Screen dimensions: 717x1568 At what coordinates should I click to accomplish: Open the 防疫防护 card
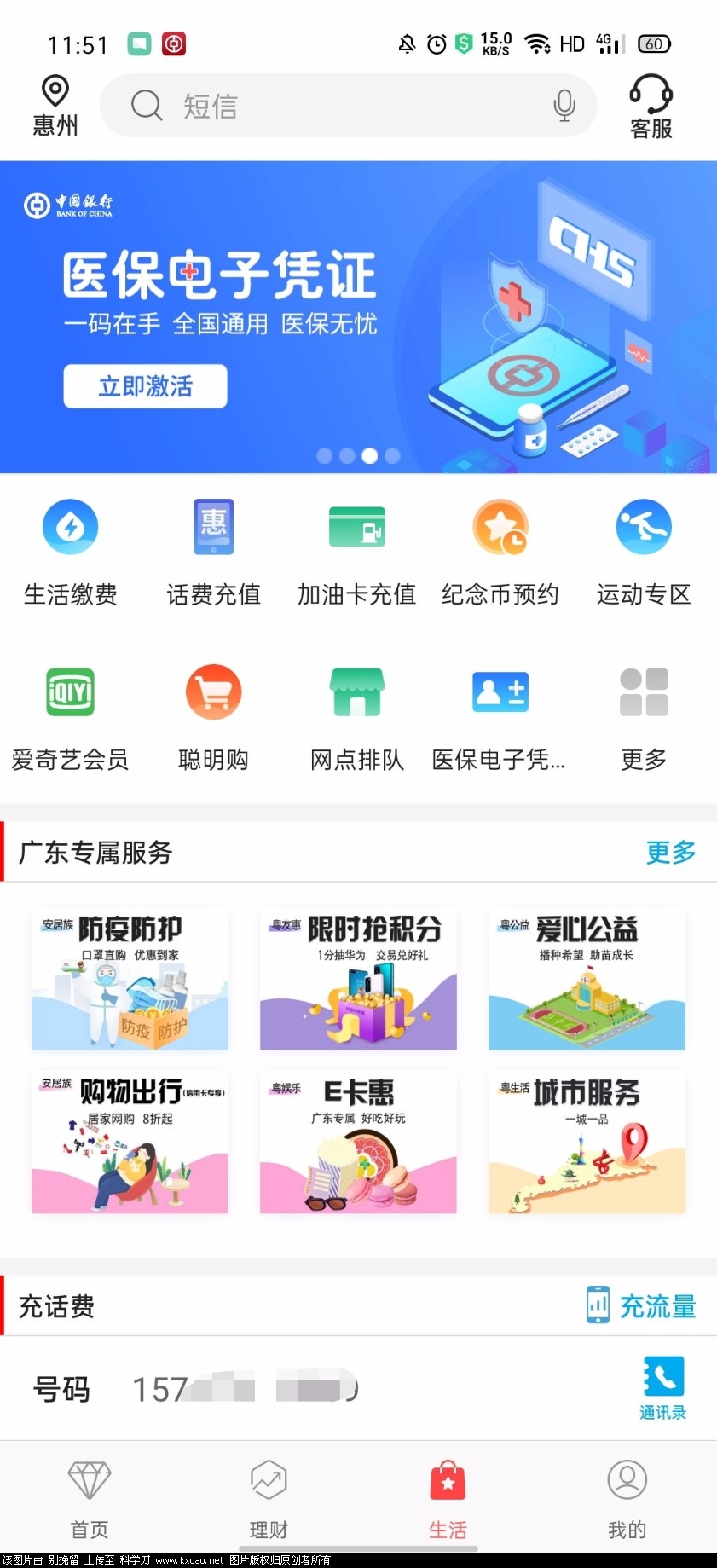(130, 979)
